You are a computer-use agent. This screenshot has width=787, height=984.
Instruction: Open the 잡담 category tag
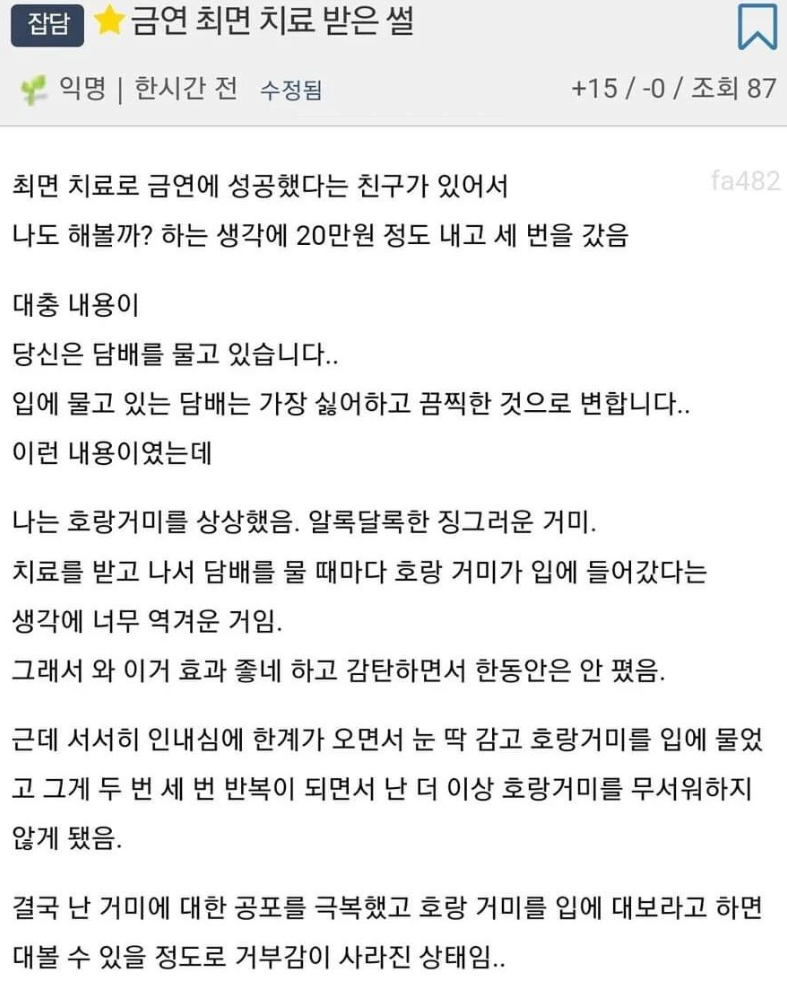click(x=46, y=27)
